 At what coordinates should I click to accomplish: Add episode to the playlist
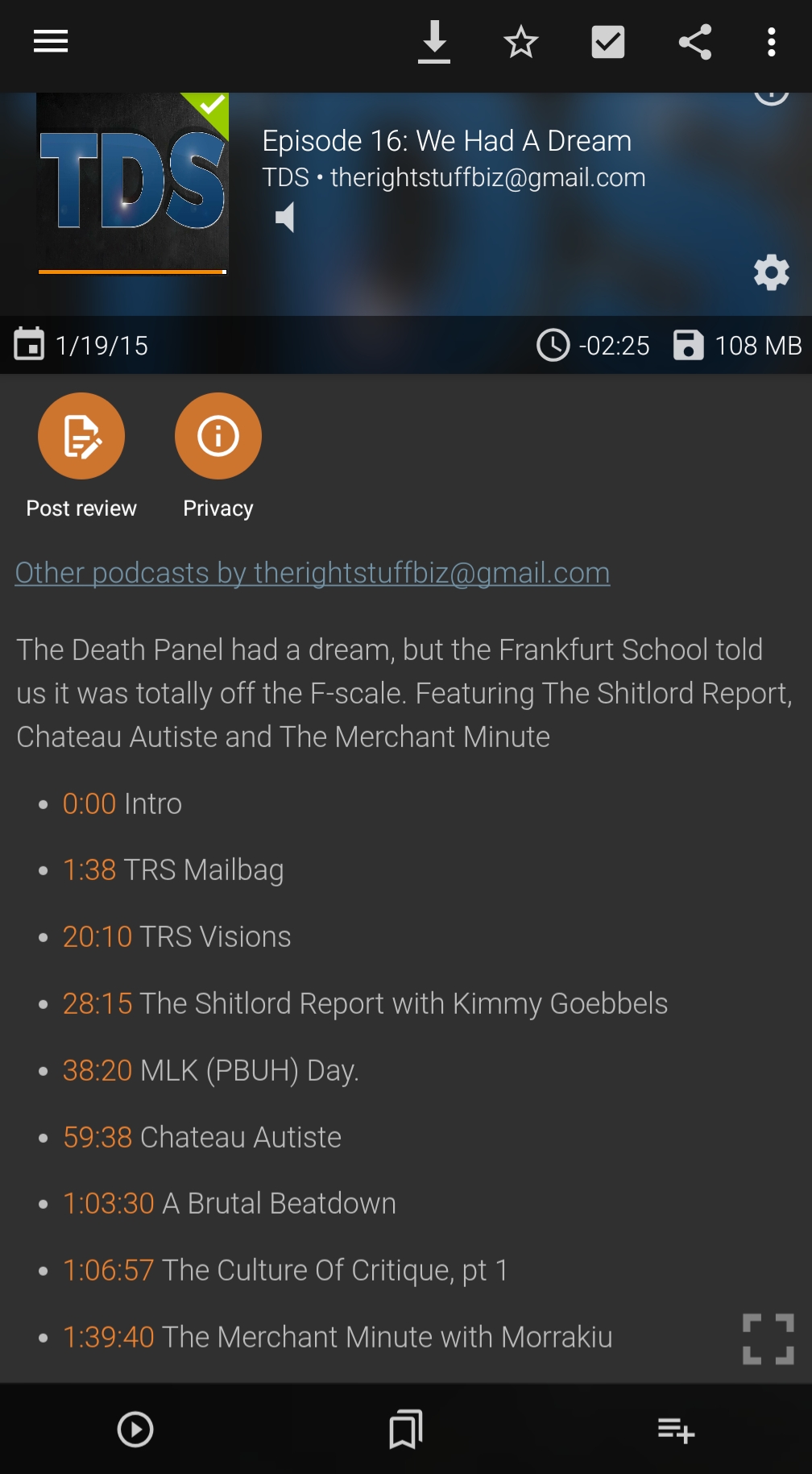676,1430
